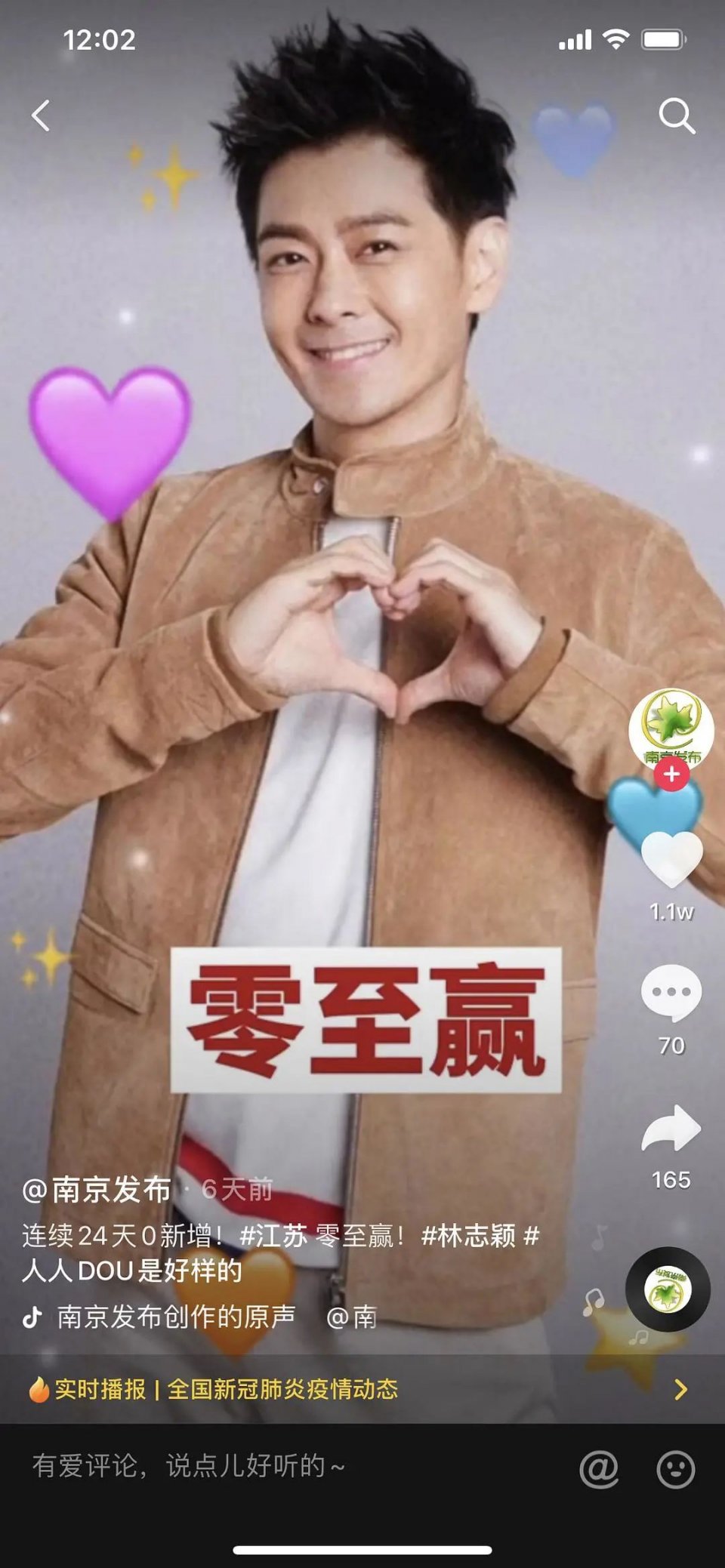Share this video with the arrow icon
Image resolution: width=725 pixels, height=1568 pixels.
click(671, 1129)
